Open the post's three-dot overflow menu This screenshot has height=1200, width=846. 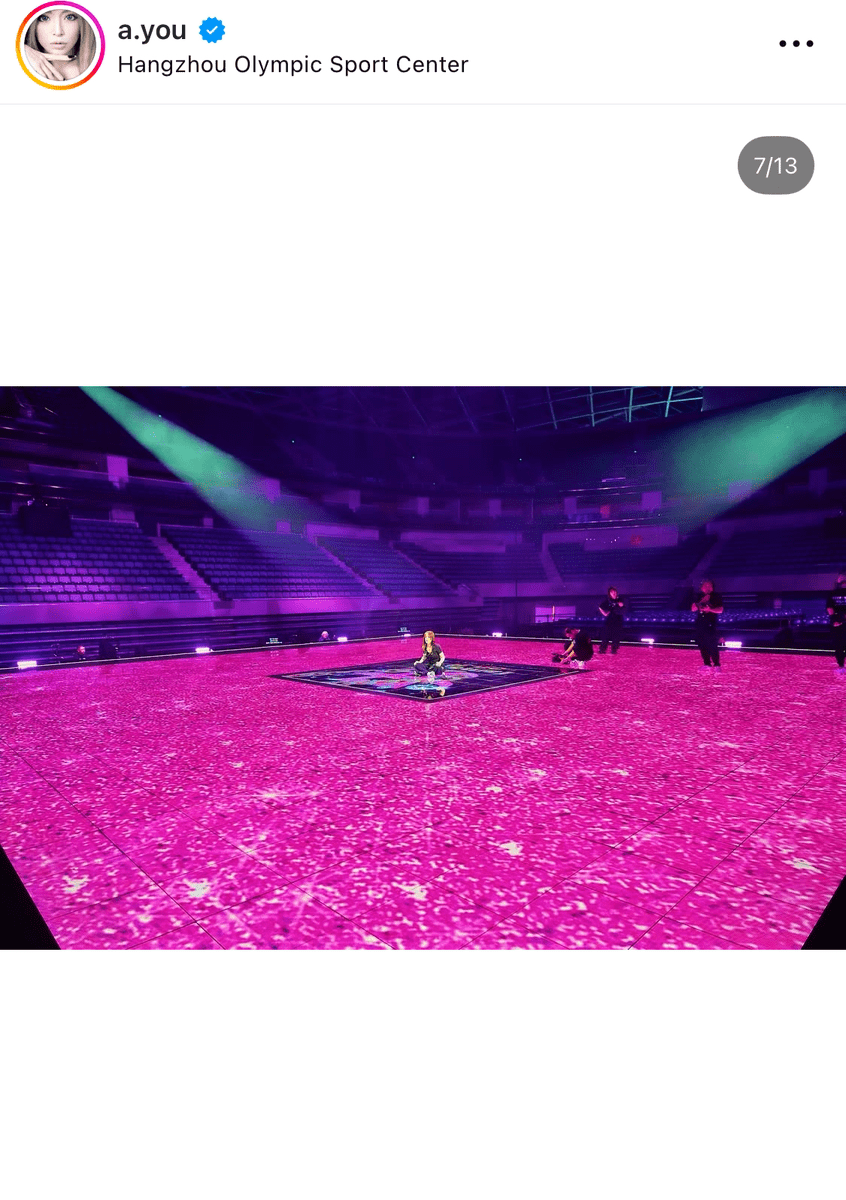pyautogui.click(x=796, y=44)
